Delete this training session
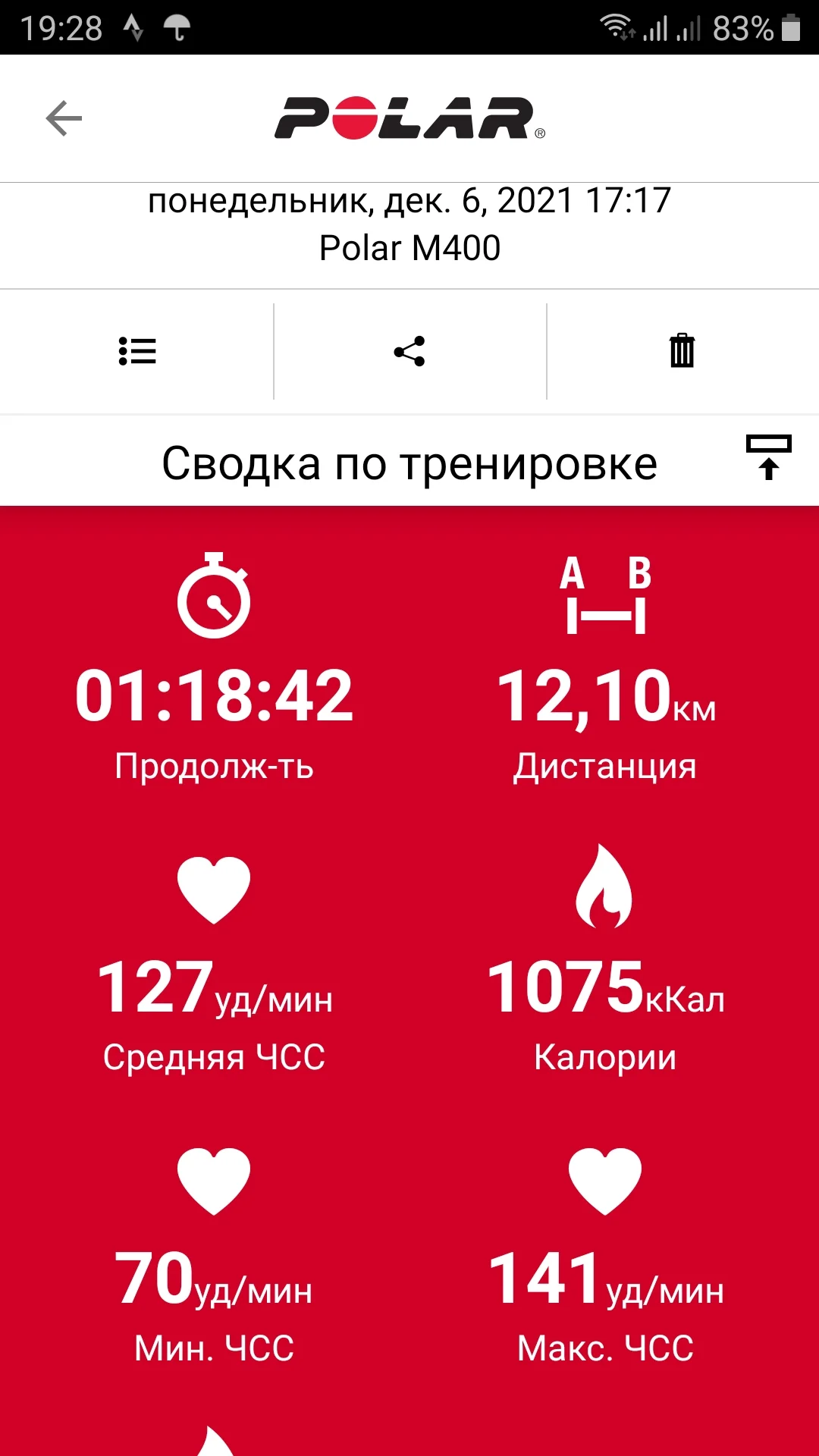Viewport: 819px width, 1456px height. 682,351
